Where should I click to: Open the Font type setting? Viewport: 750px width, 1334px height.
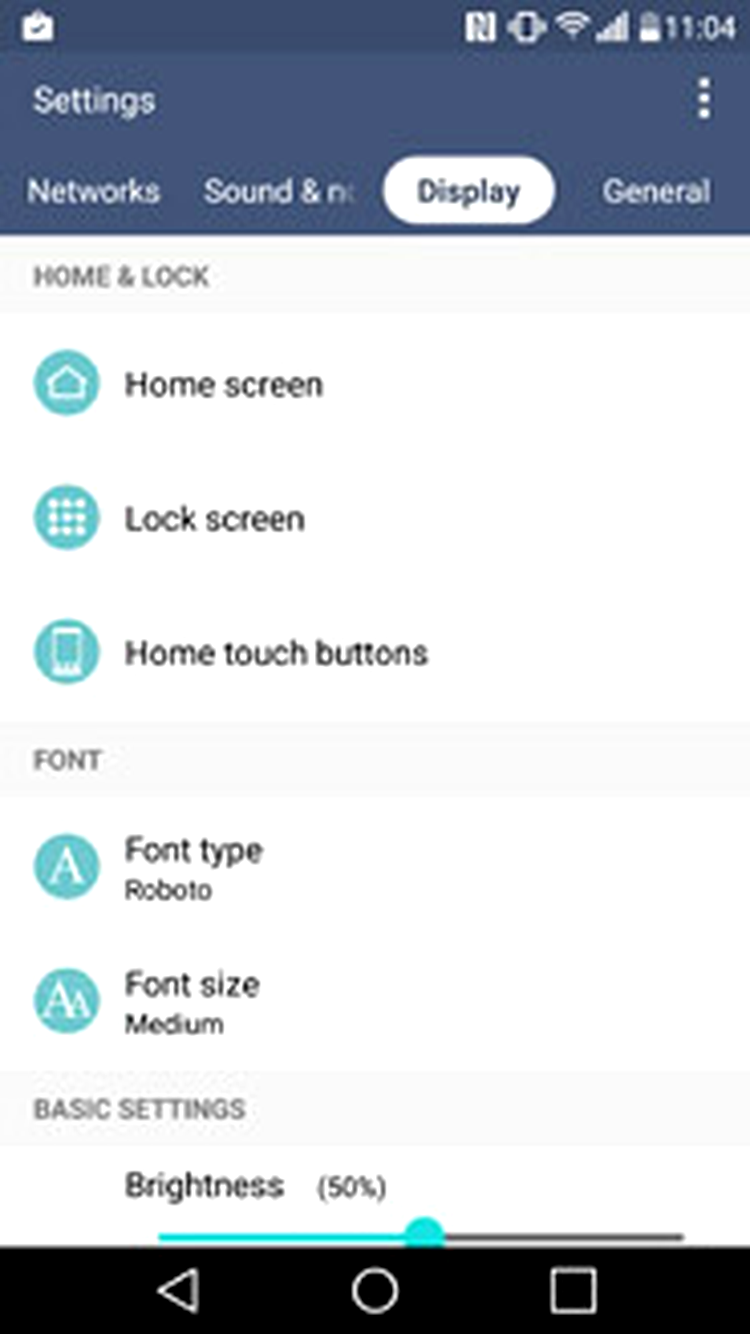coord(375,866)
